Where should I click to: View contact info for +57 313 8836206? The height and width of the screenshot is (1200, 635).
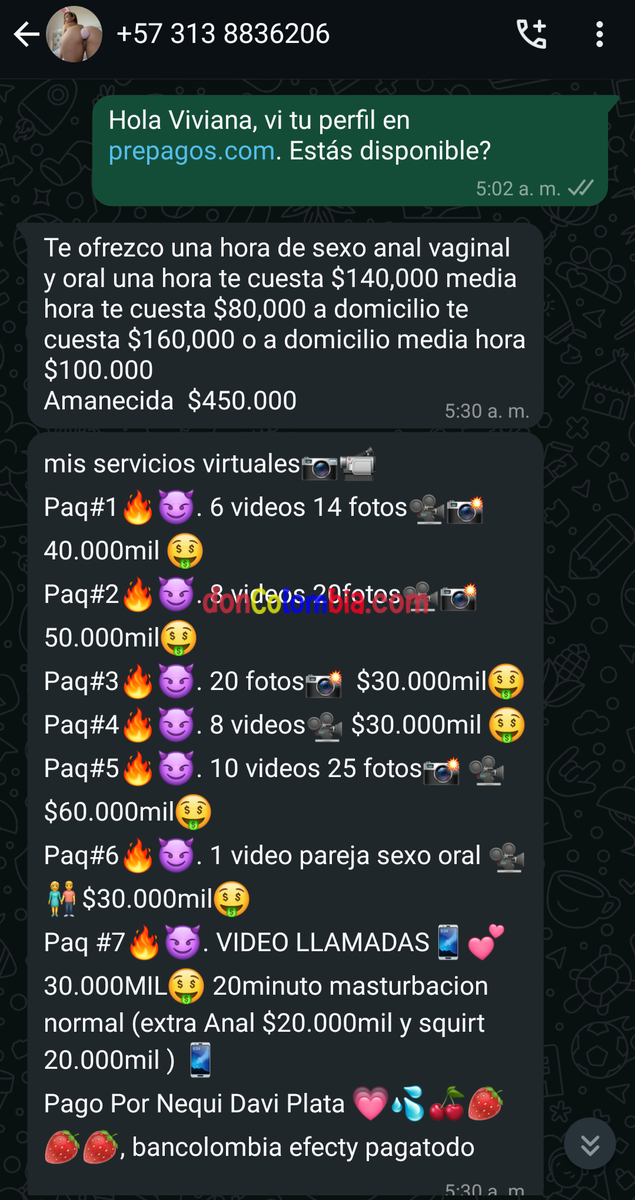223,35
